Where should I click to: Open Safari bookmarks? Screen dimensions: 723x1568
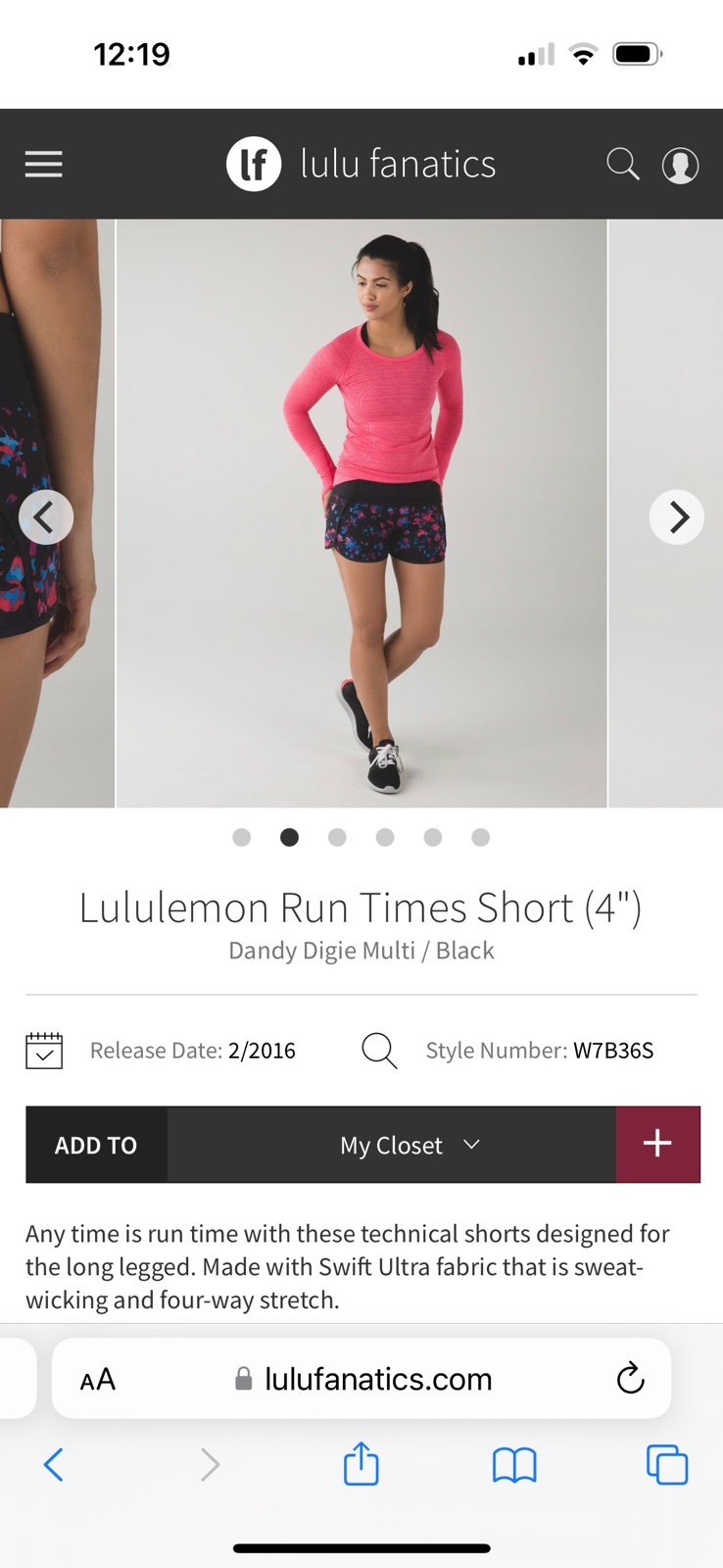click(x=514, y=1465)
